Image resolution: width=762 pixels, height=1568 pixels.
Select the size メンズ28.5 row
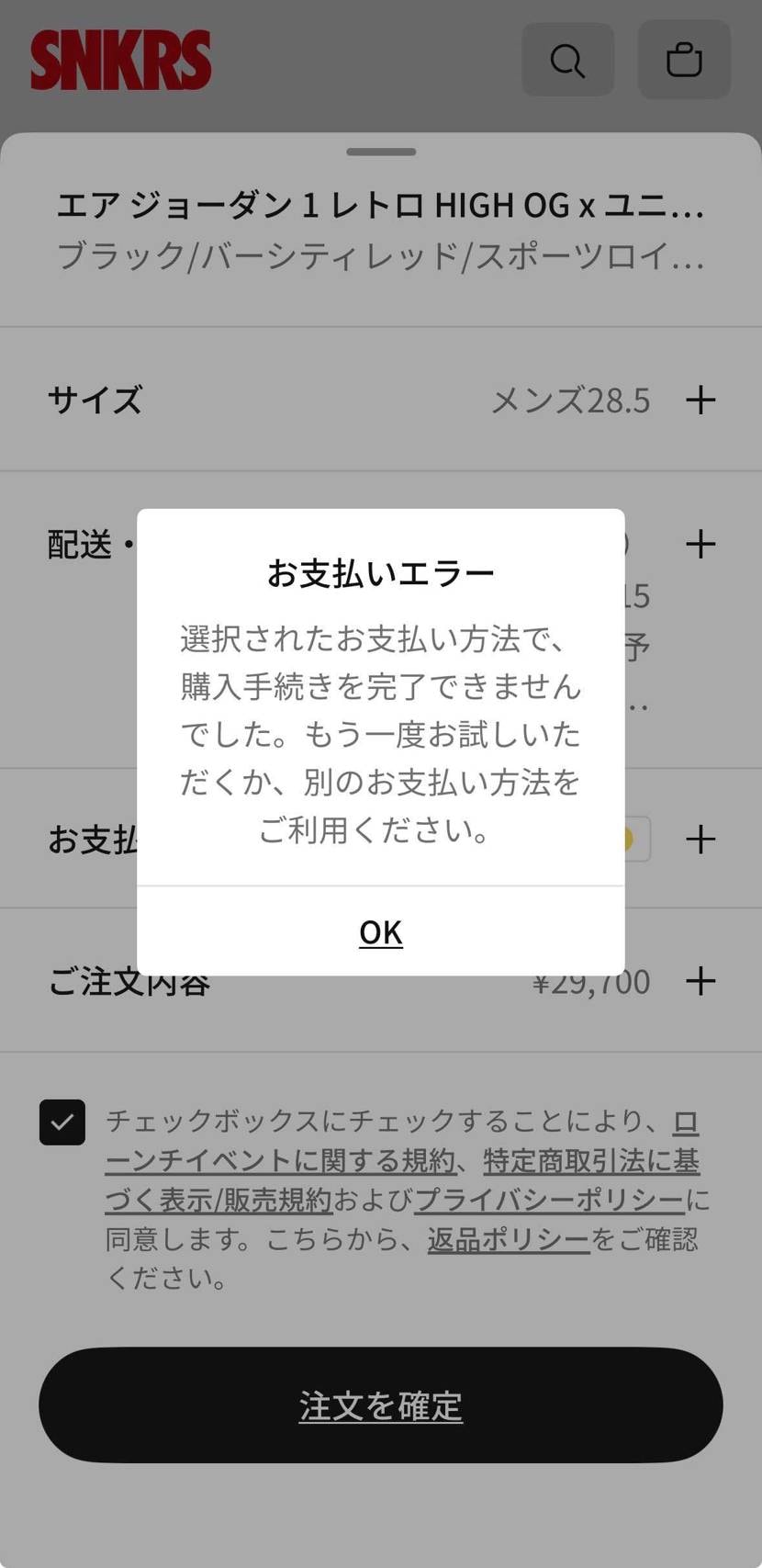tap(571, 400)
